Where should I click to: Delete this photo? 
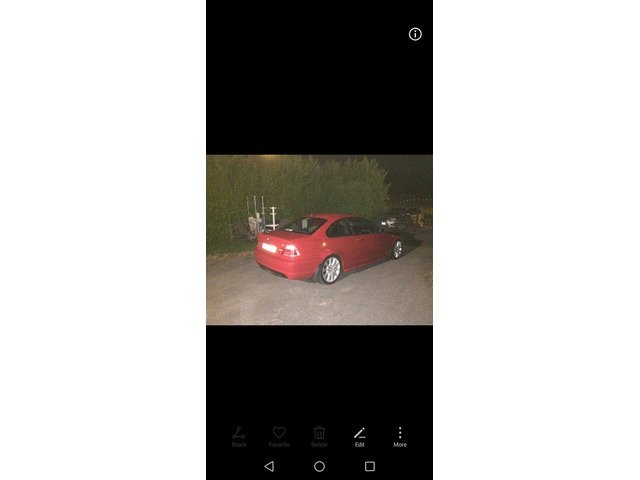(x=319, y=435)
